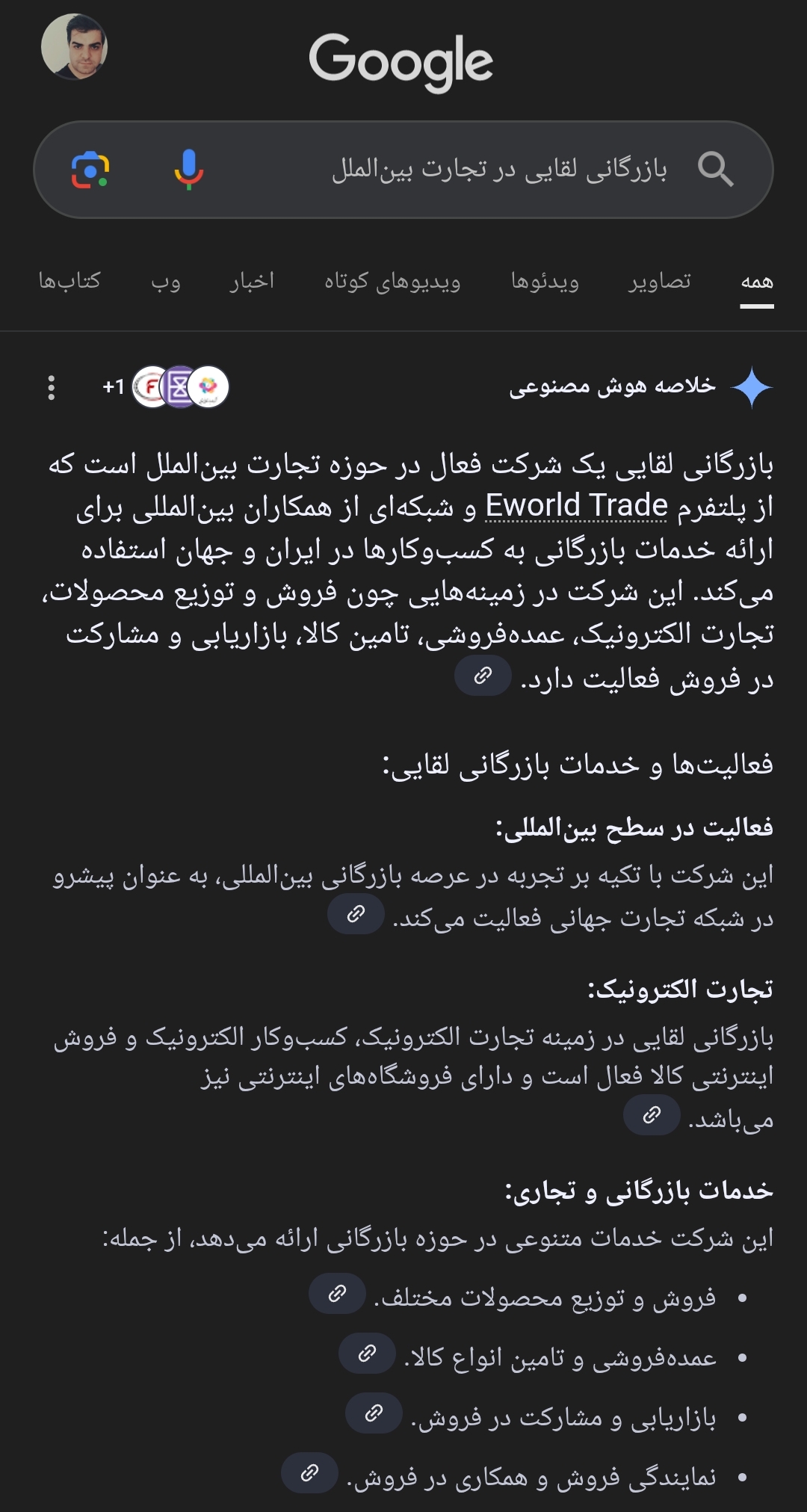Open source link beside بازاریابی و مشارکت
This screenshot has height=1512, width=807.
point(374,1413)
